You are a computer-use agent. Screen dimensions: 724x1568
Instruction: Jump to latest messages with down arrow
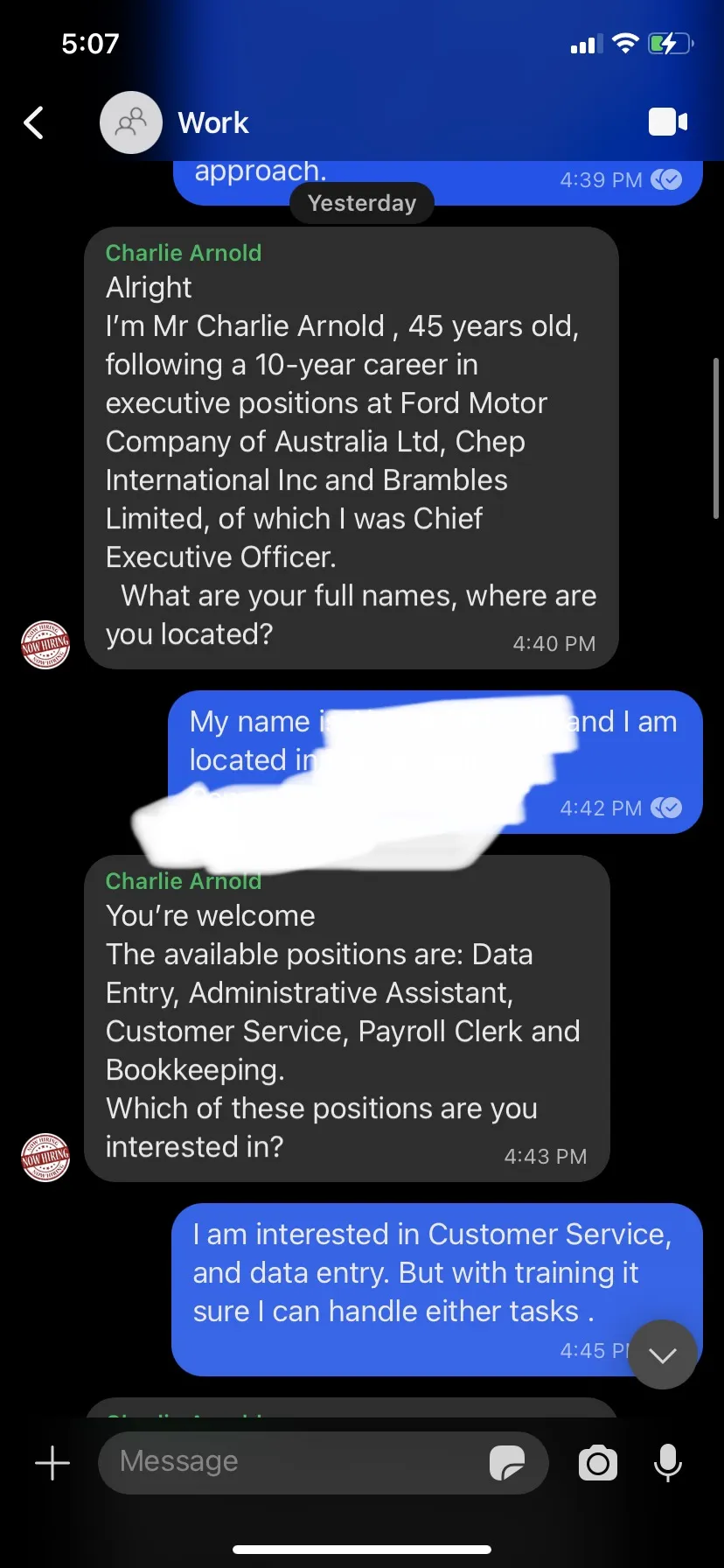click(x=663, y=1354)
